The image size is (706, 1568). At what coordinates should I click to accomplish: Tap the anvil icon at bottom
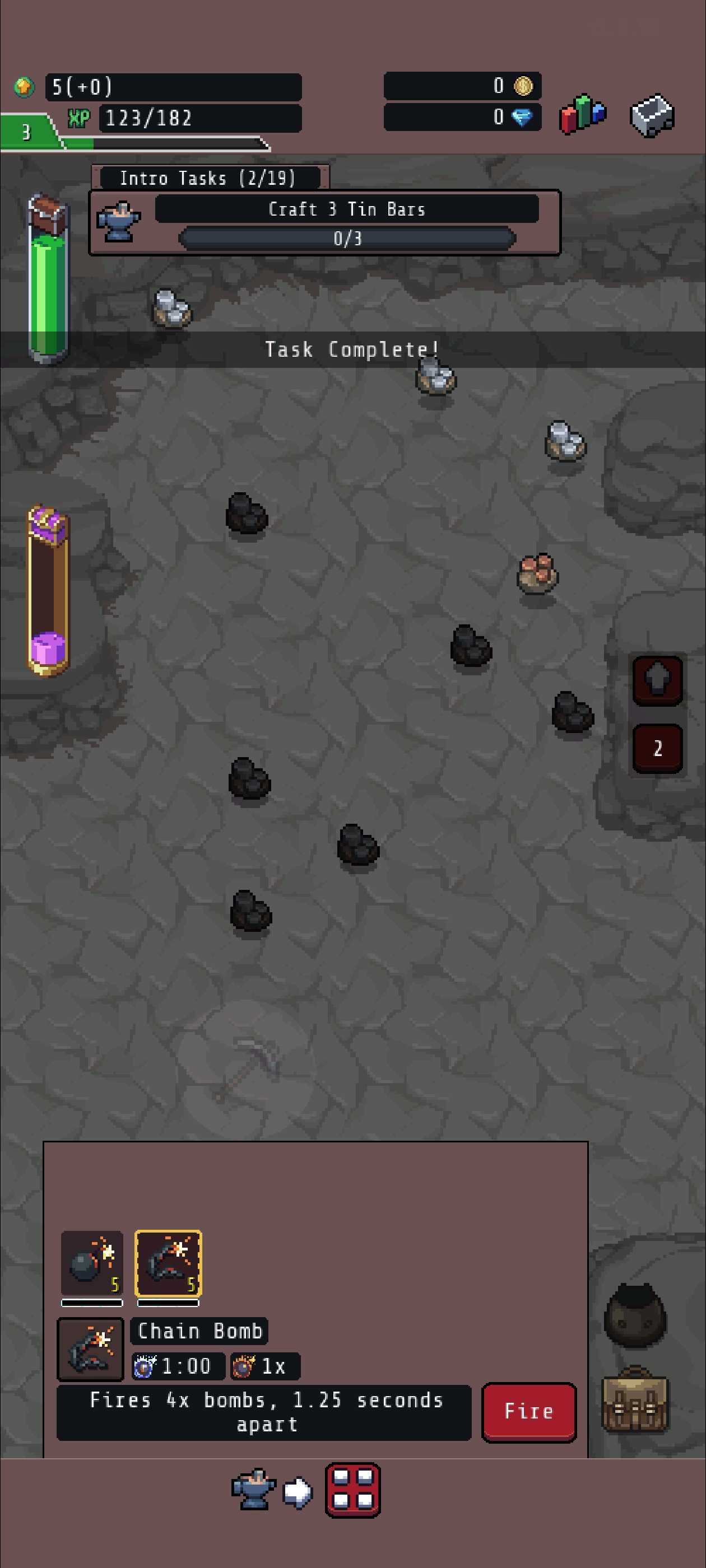click(x=253, y=1490)
